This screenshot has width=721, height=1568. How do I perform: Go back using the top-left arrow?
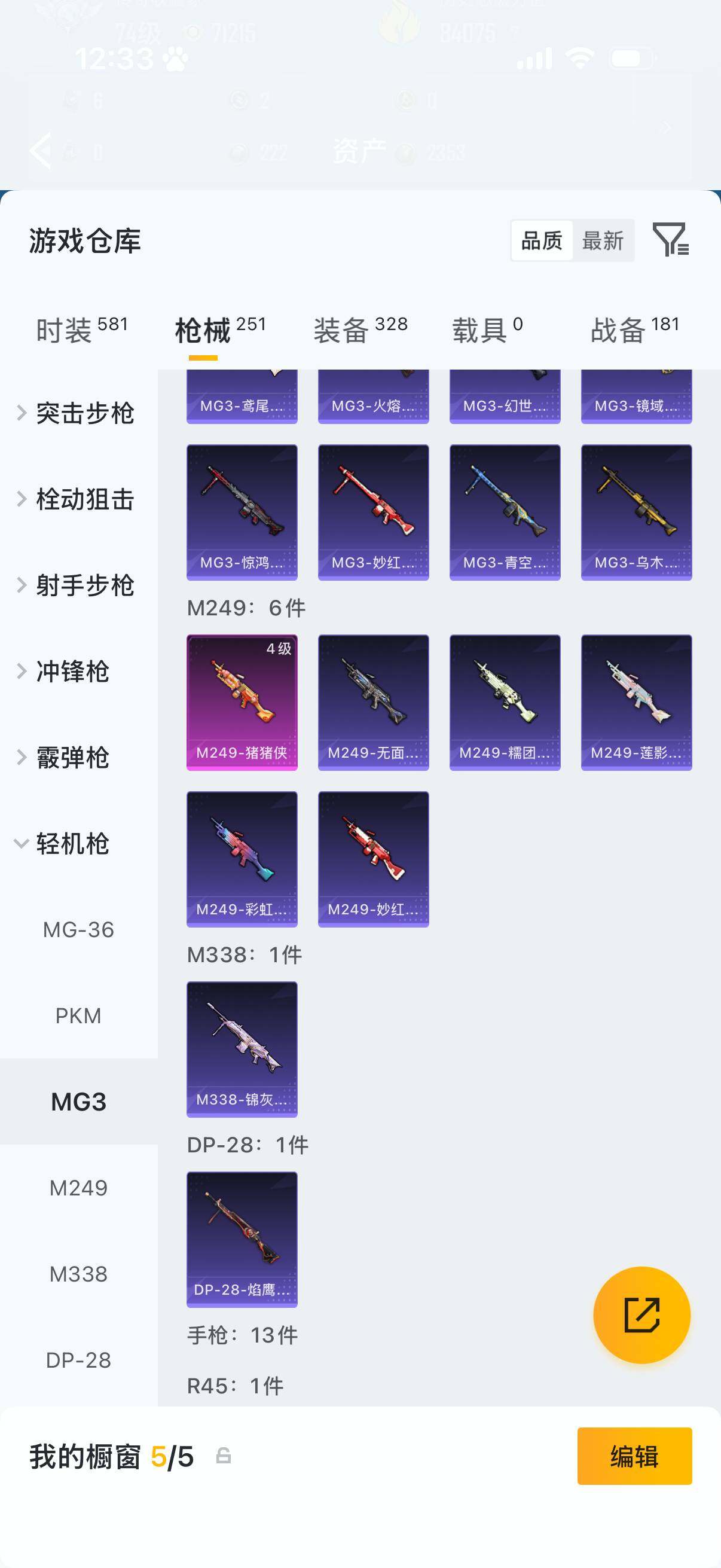click(41, 150)
